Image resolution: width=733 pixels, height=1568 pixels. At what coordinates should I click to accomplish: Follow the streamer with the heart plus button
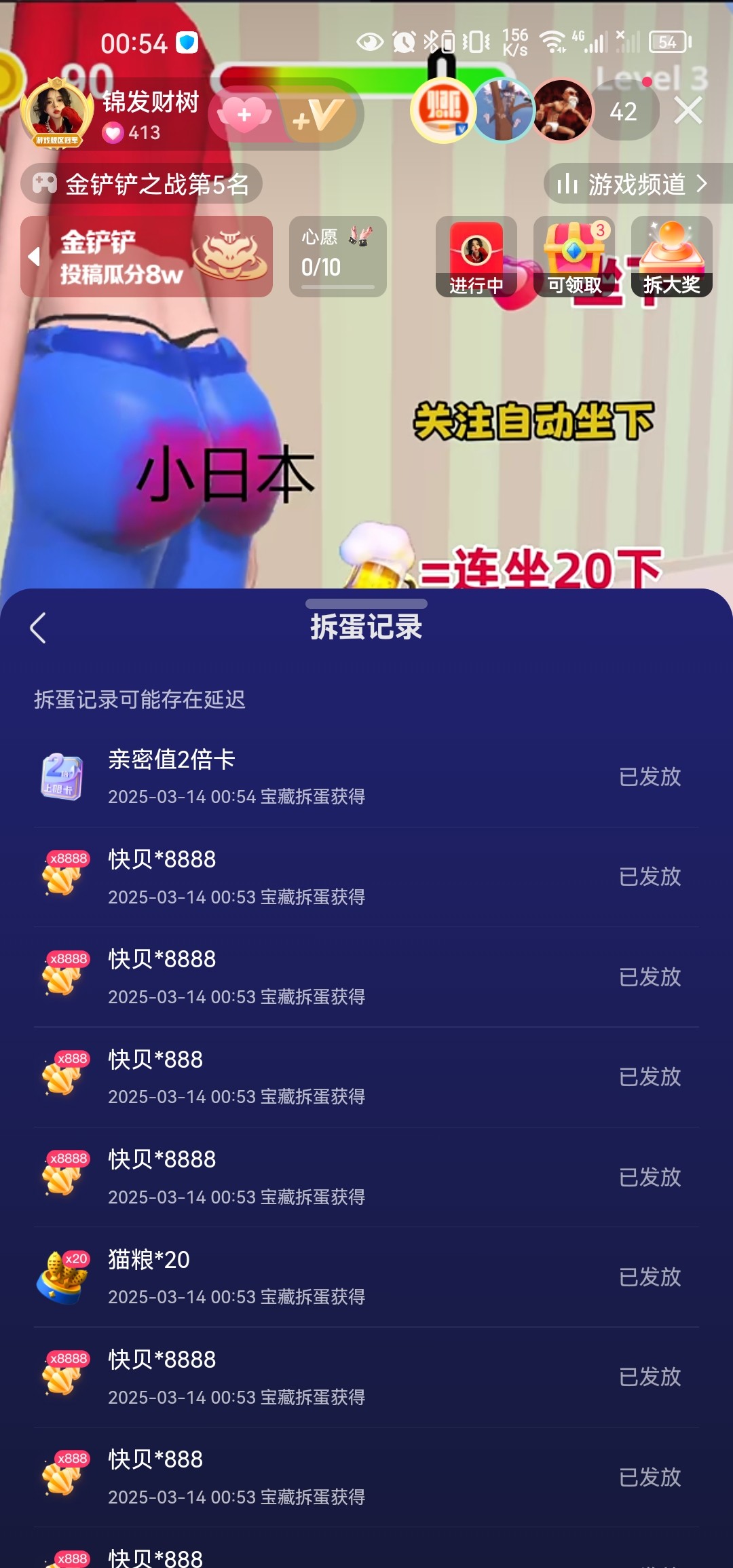click(x=244, y=115)
